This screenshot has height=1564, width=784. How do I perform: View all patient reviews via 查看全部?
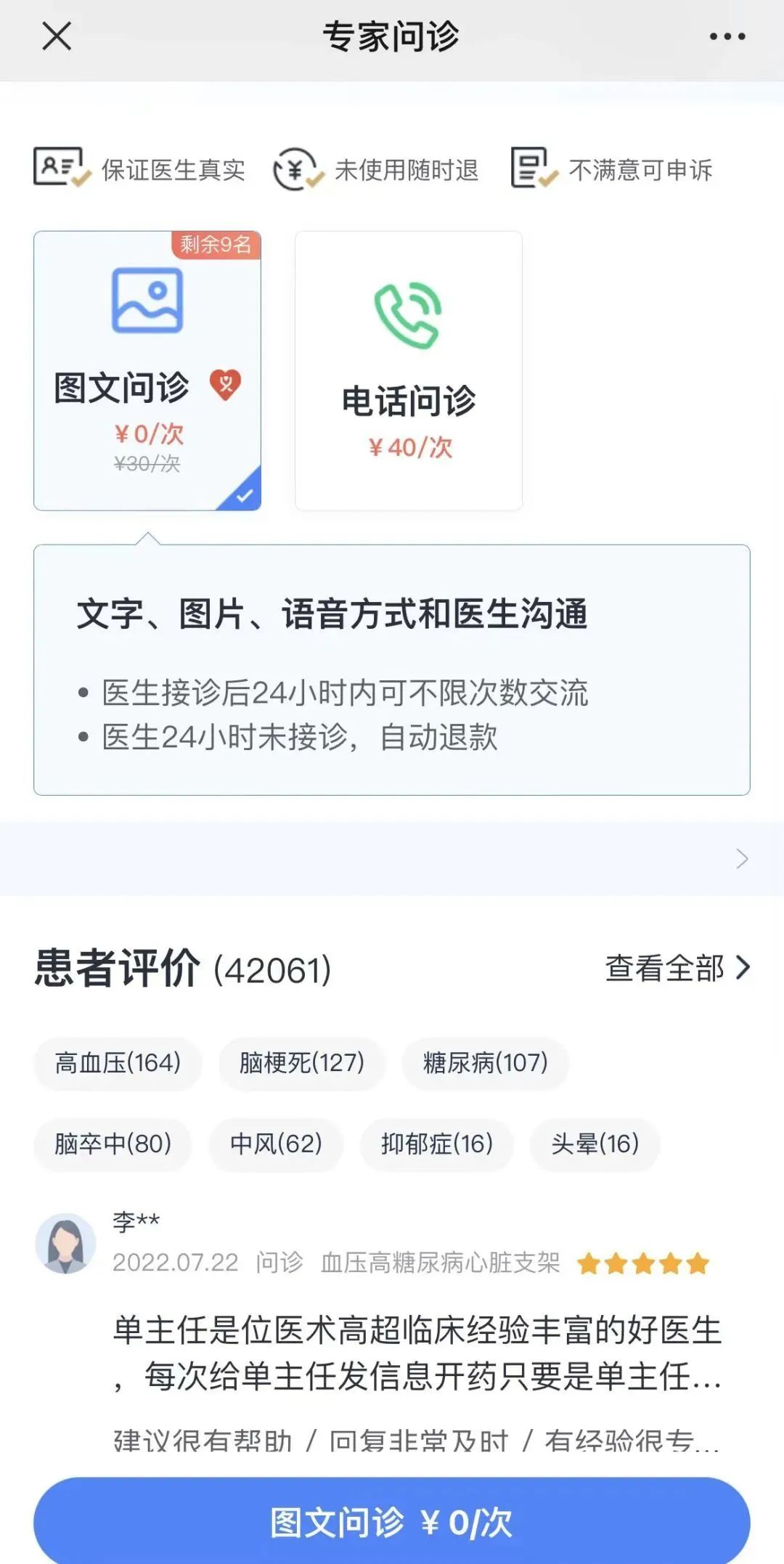pyautogui.click(x=677, y=968)
